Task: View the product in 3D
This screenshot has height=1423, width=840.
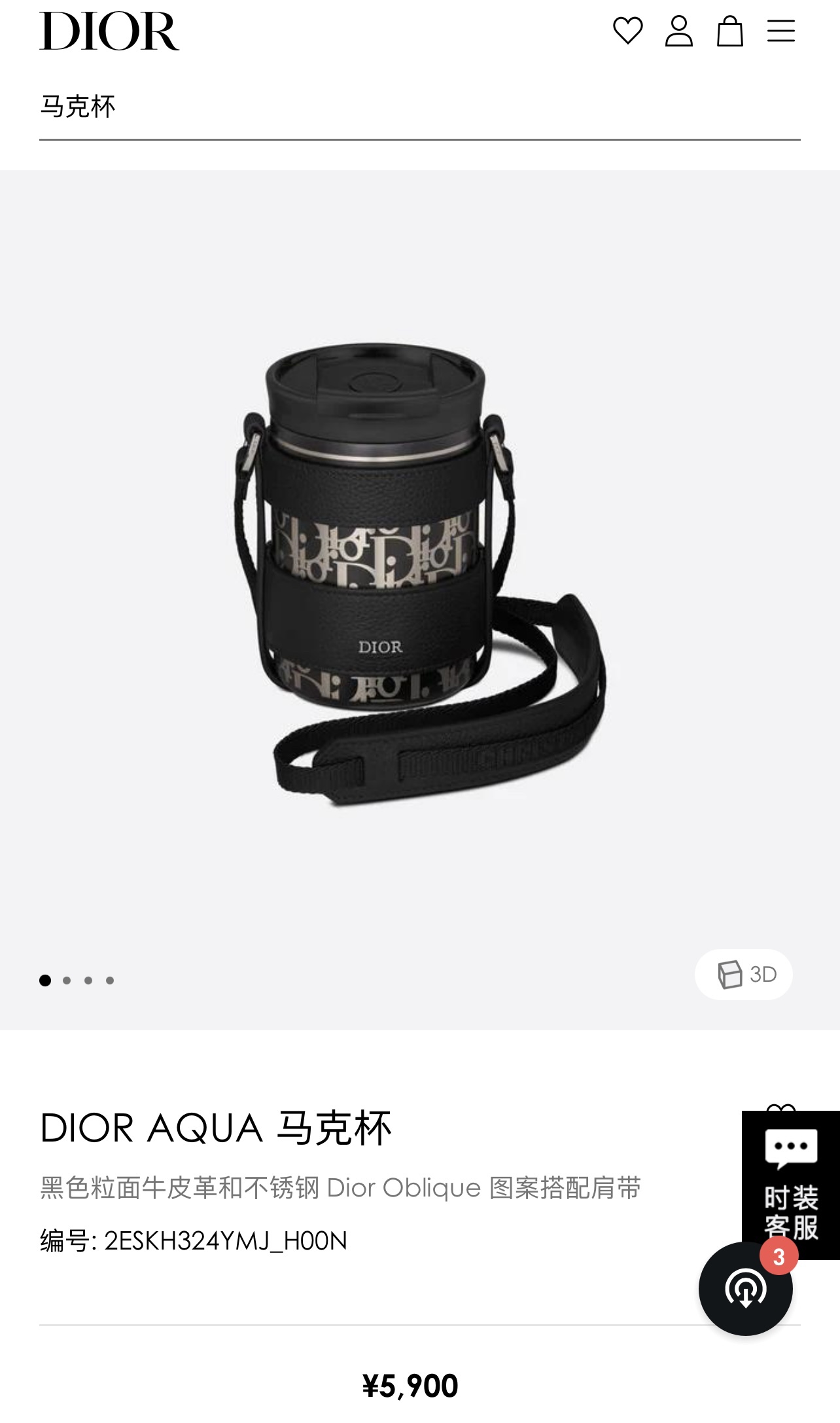Action: (x=744, y=974)
